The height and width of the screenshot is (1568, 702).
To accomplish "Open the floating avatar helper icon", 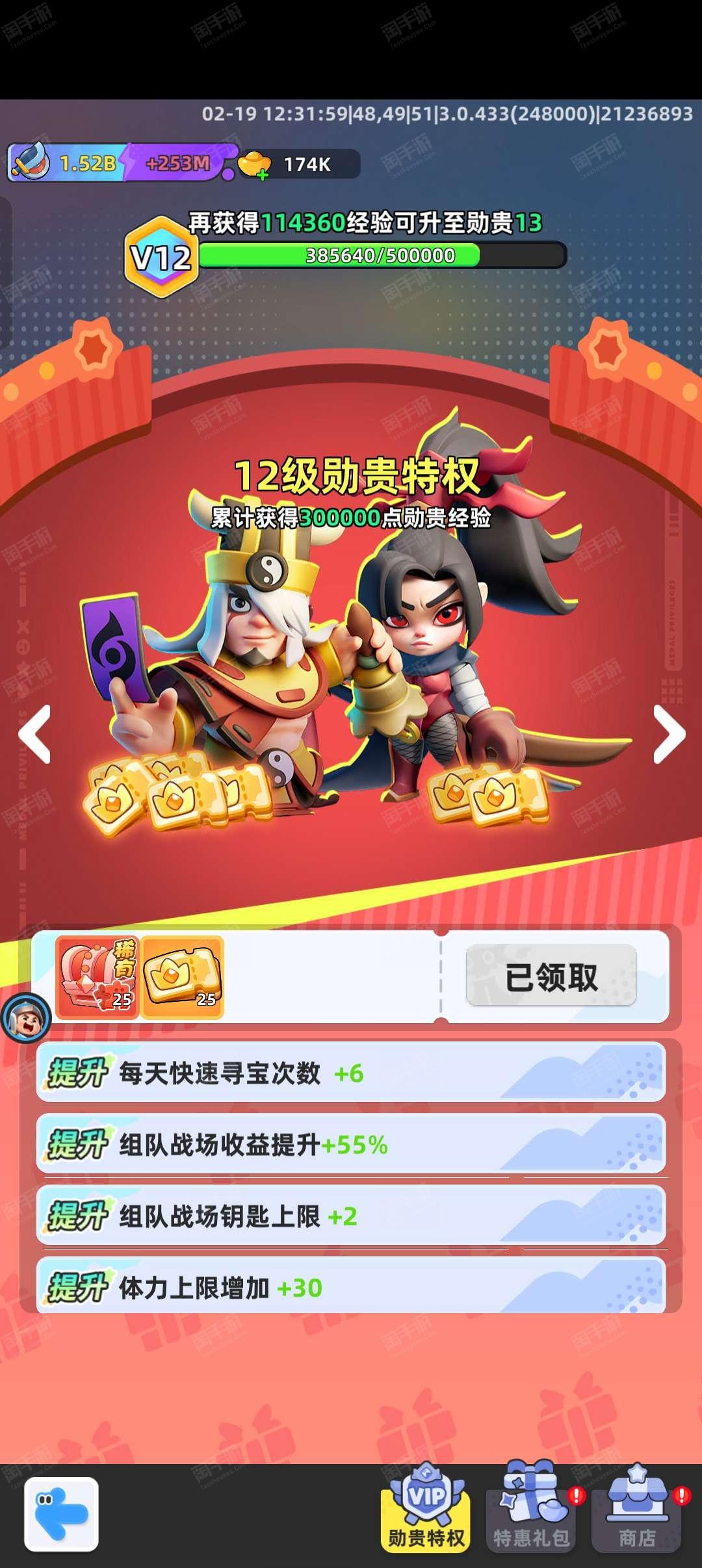I will click(26, 1017).
